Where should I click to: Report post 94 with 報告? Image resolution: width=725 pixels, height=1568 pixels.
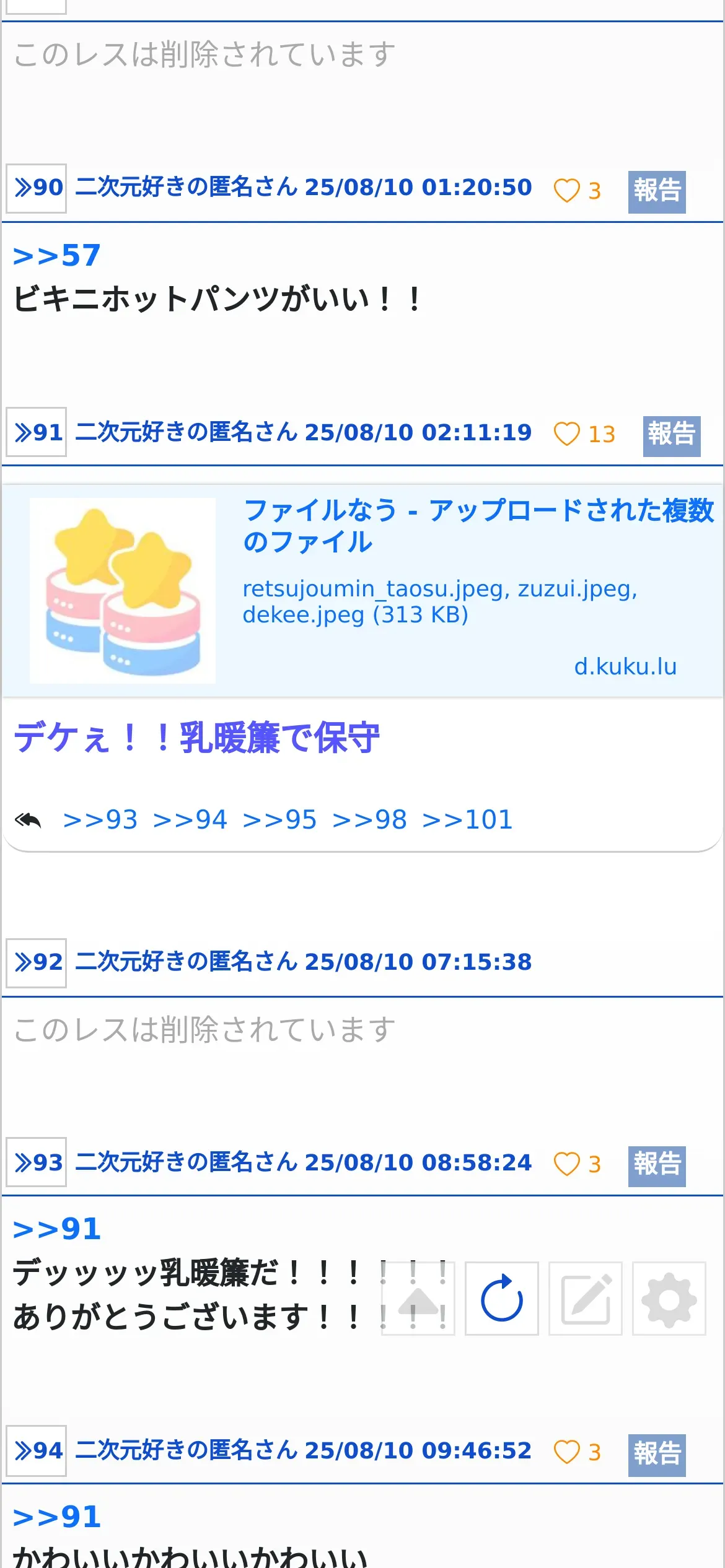[x=657, y=1455]
